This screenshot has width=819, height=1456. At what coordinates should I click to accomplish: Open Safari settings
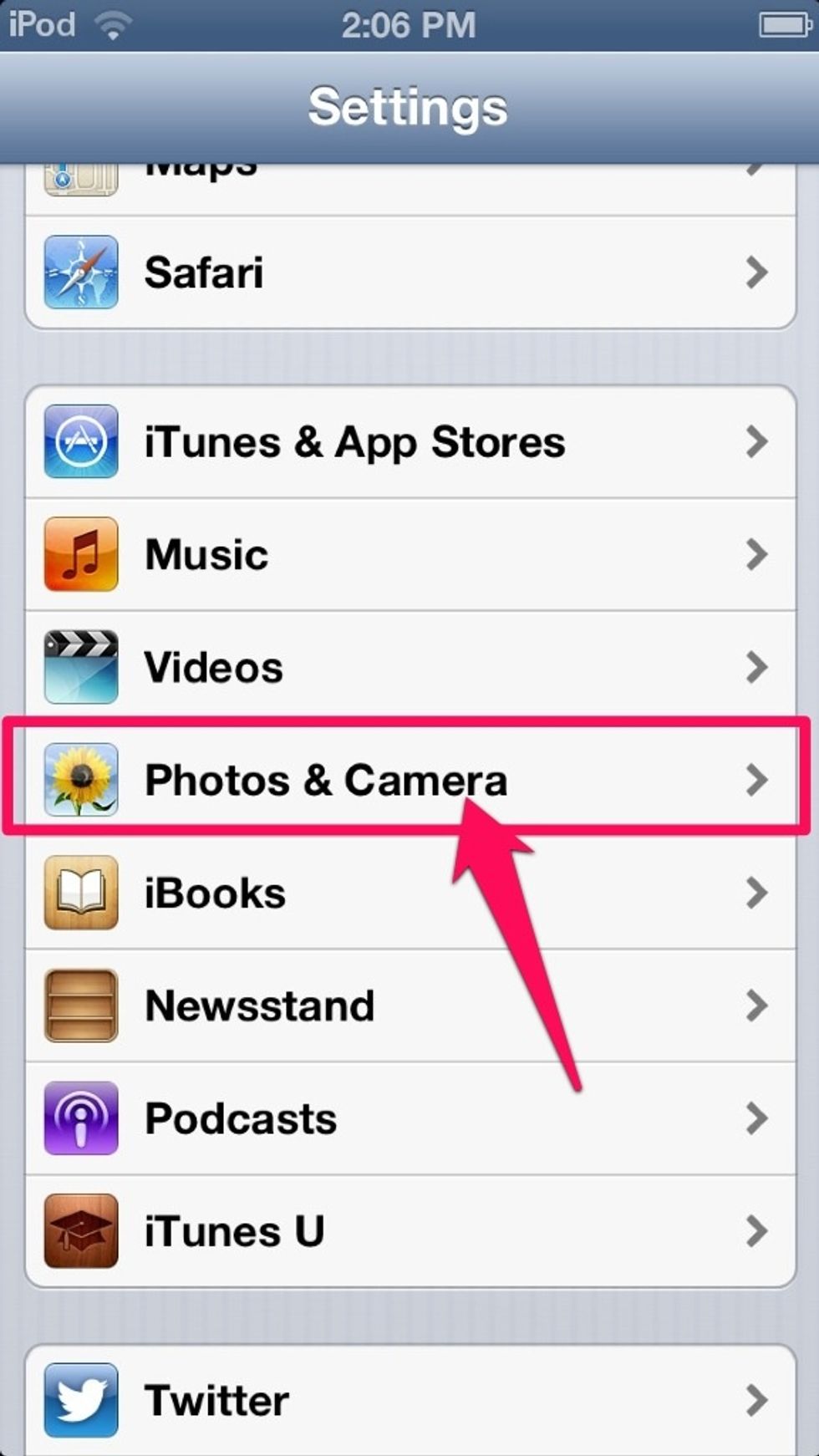(x=410, y=272)
